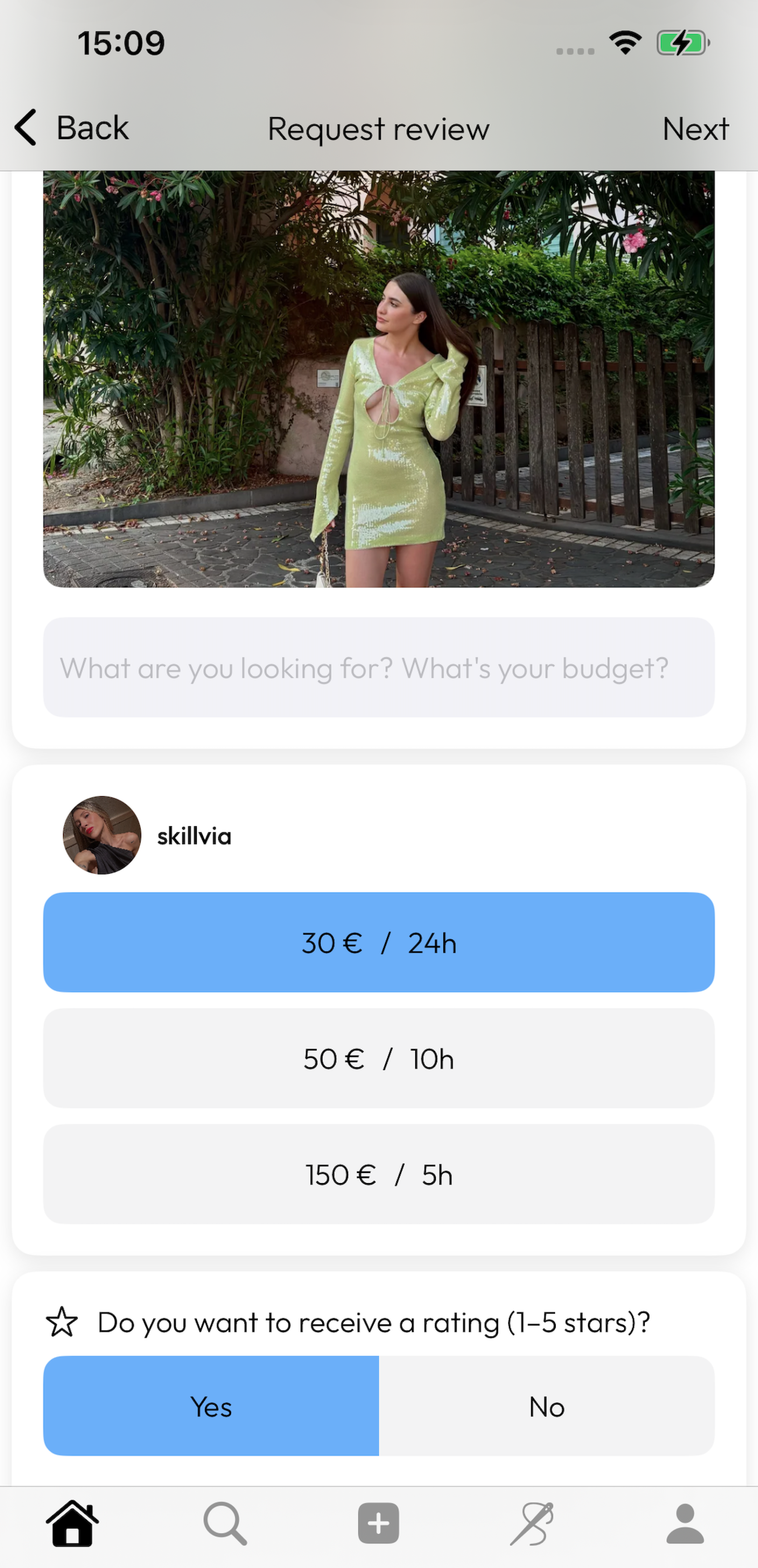Go back from Request review
This screenshot has height=1568, width=758.
(x=72, y=128)
